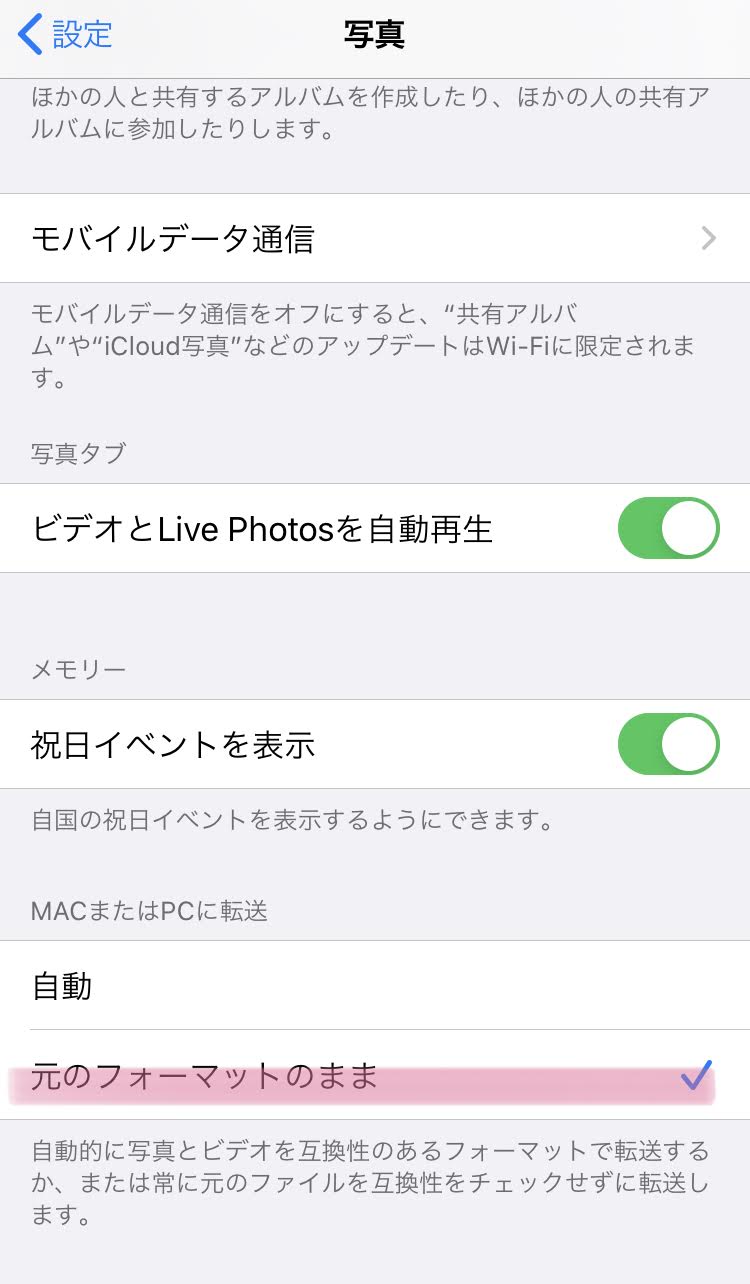Viewport: 750px width, 1284px height.
Task: Disable 祝日イベントを表示 switch
Action: click(x=668, y=744)
